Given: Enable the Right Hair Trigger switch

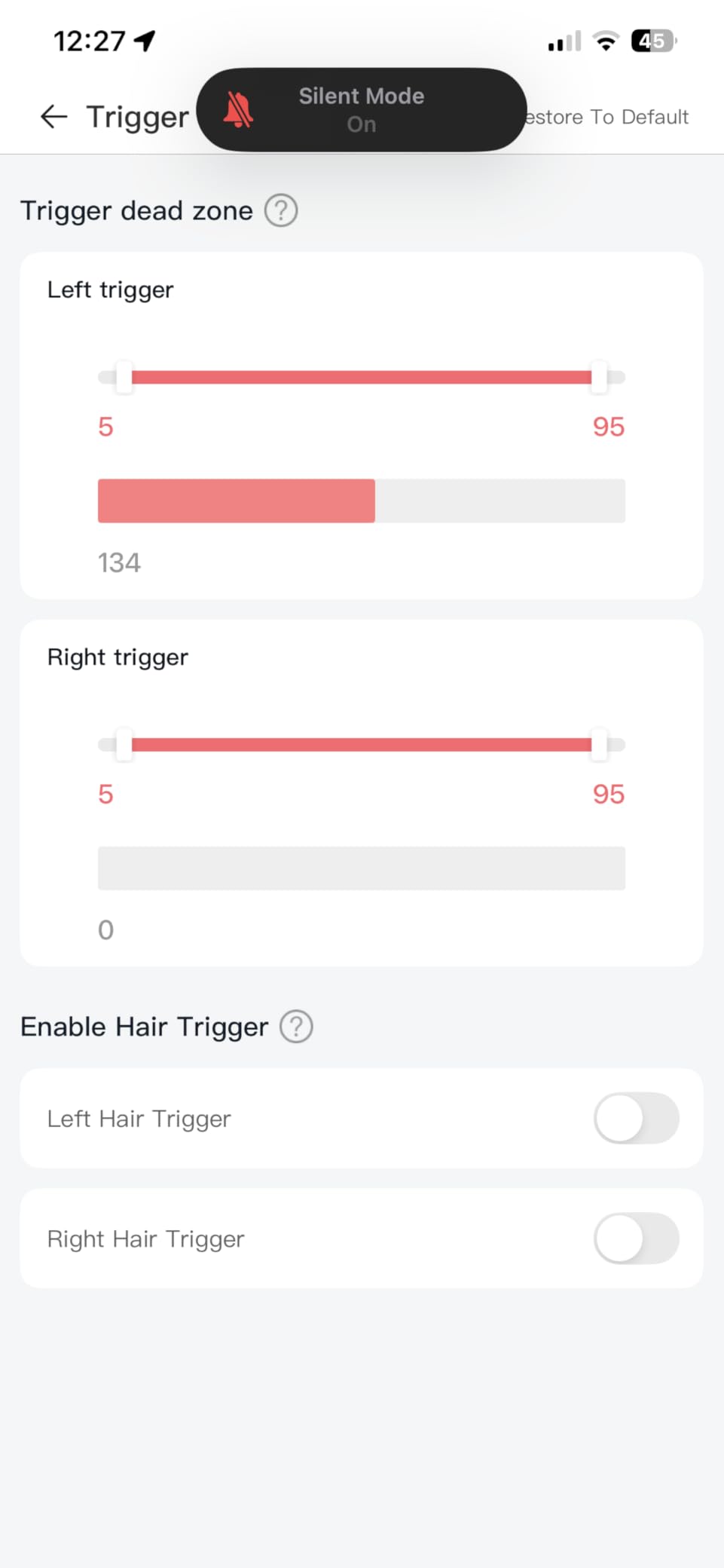Looking at the screenshot, I should (636, 1239).
